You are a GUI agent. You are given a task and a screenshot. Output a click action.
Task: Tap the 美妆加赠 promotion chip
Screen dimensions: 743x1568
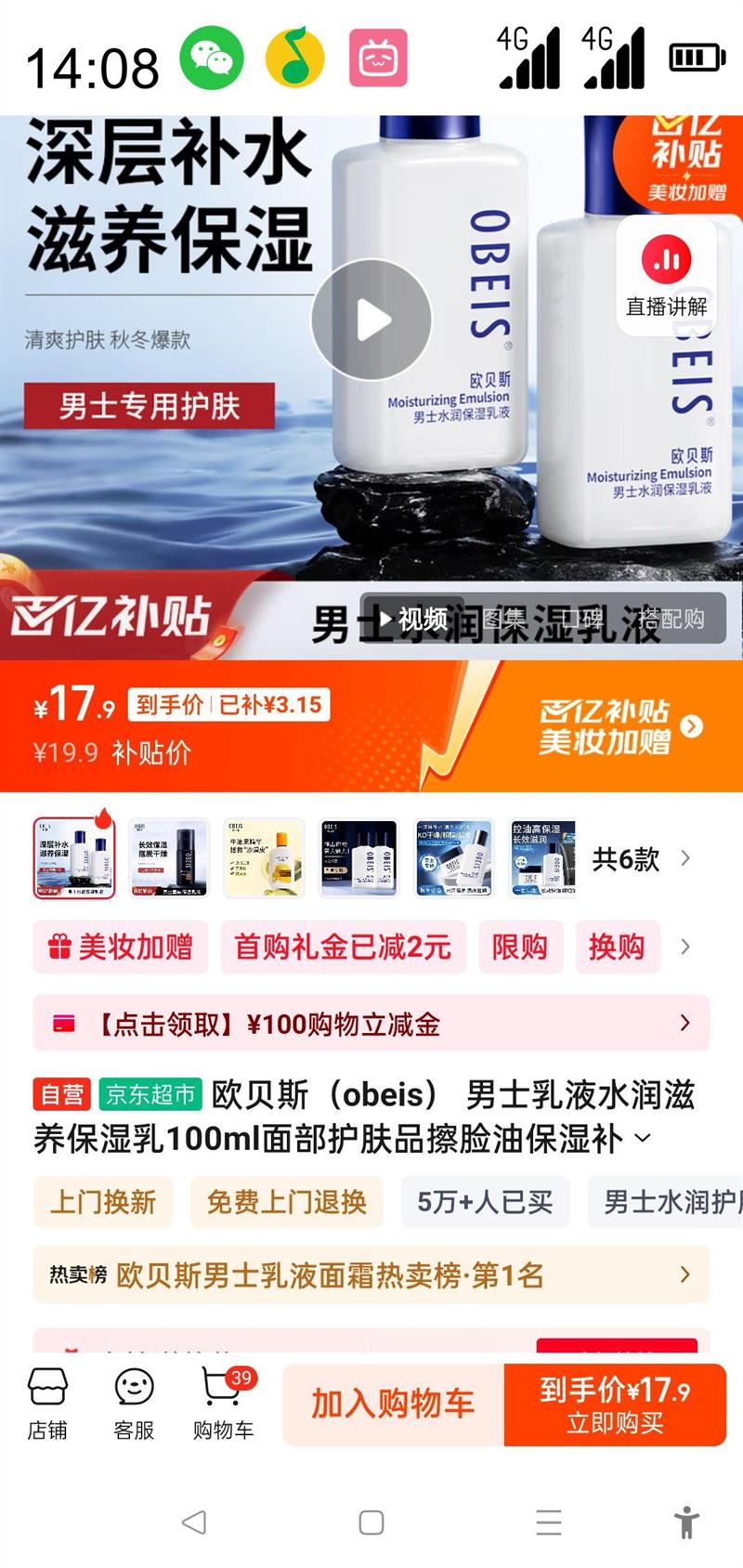pyautogui.click(x=121, y=947)
